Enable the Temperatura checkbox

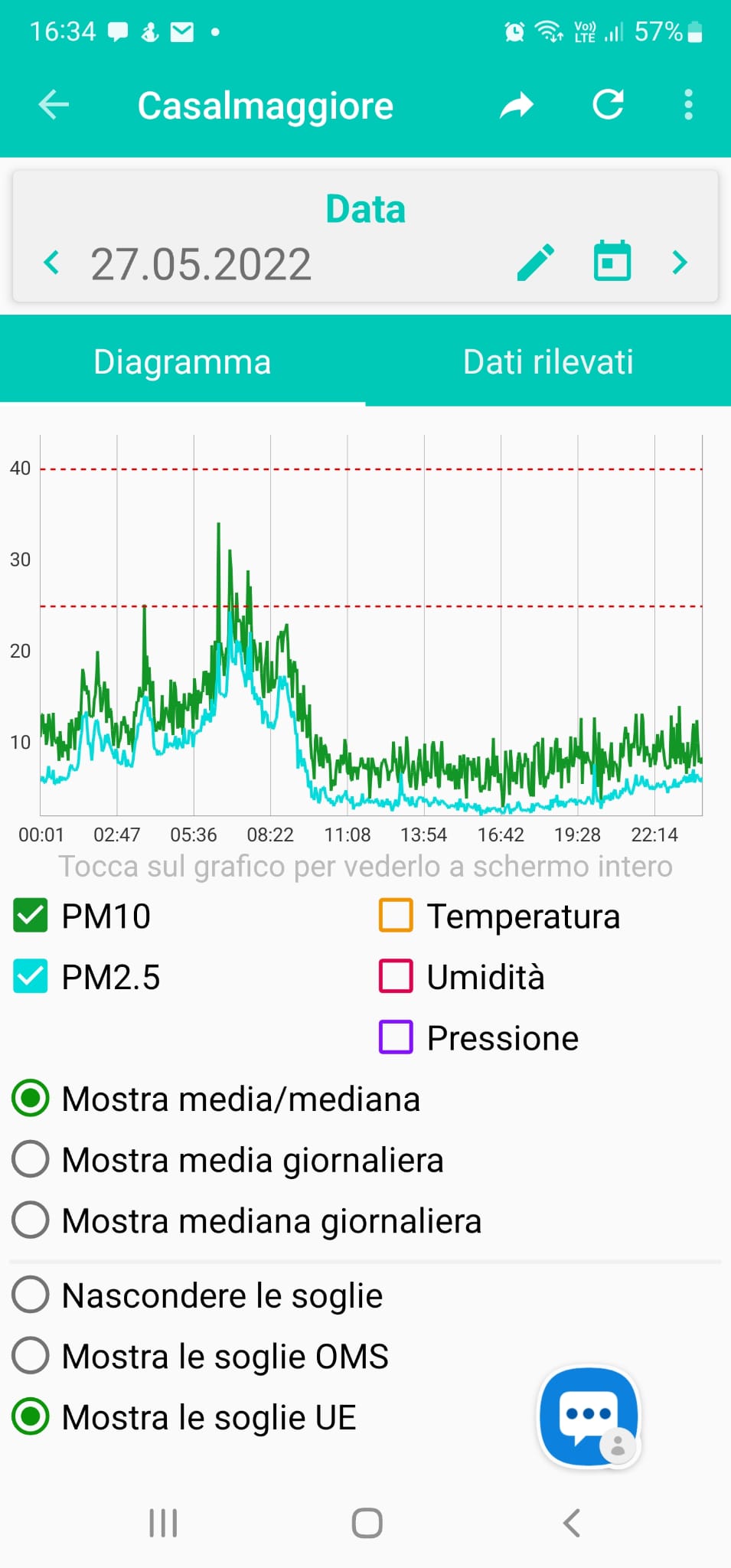pyautogui.click(x=396, y=916)
